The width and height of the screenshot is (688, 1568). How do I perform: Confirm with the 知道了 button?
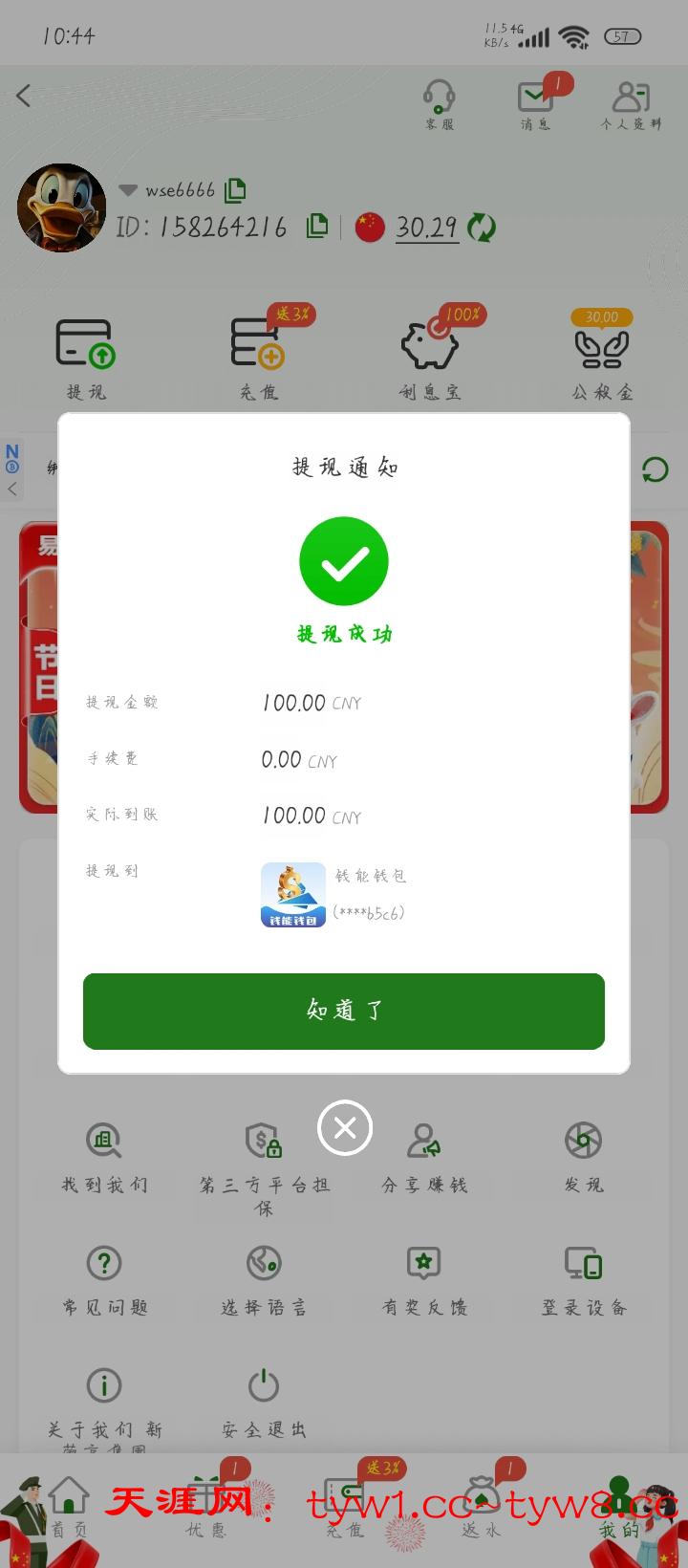coord(344,1011)
